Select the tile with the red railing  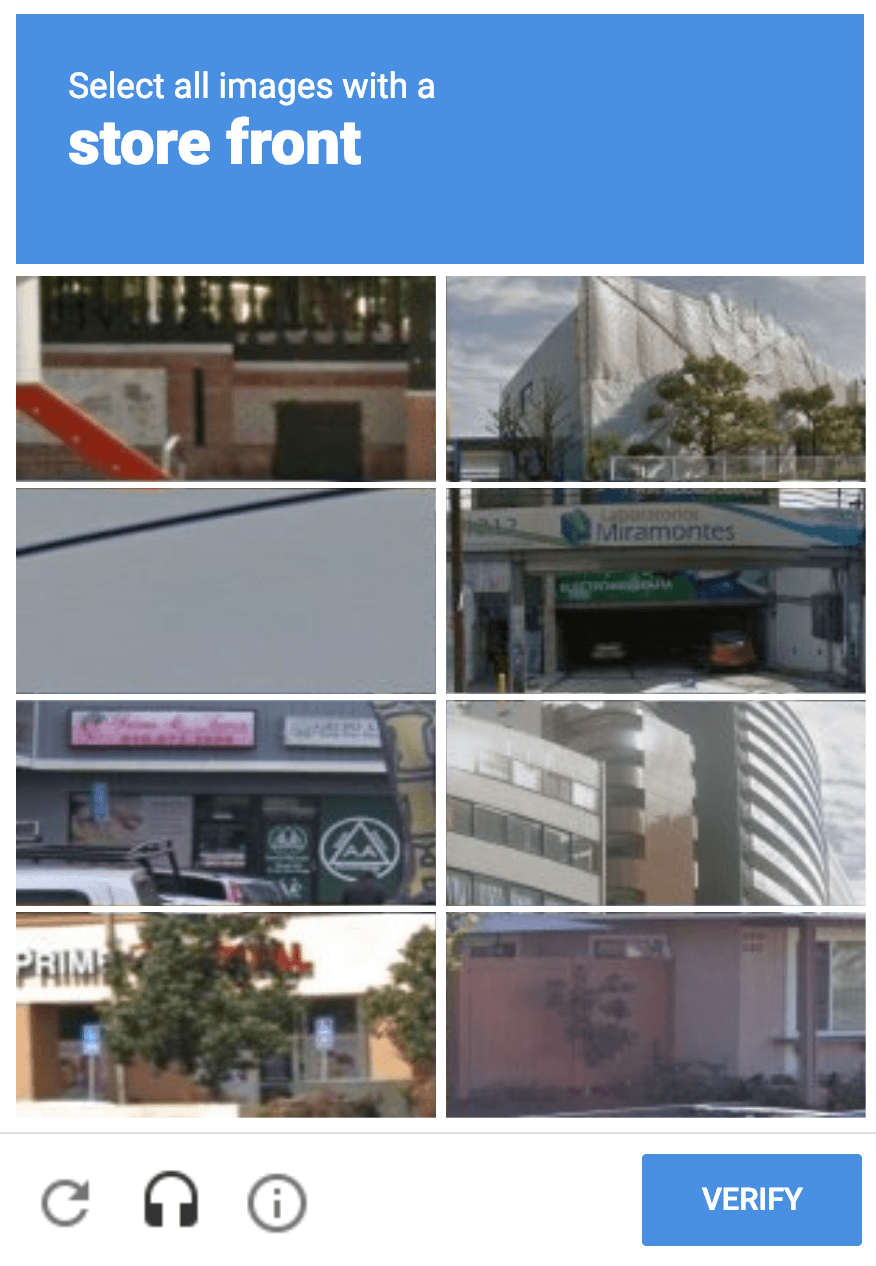[x=226, y=378]
